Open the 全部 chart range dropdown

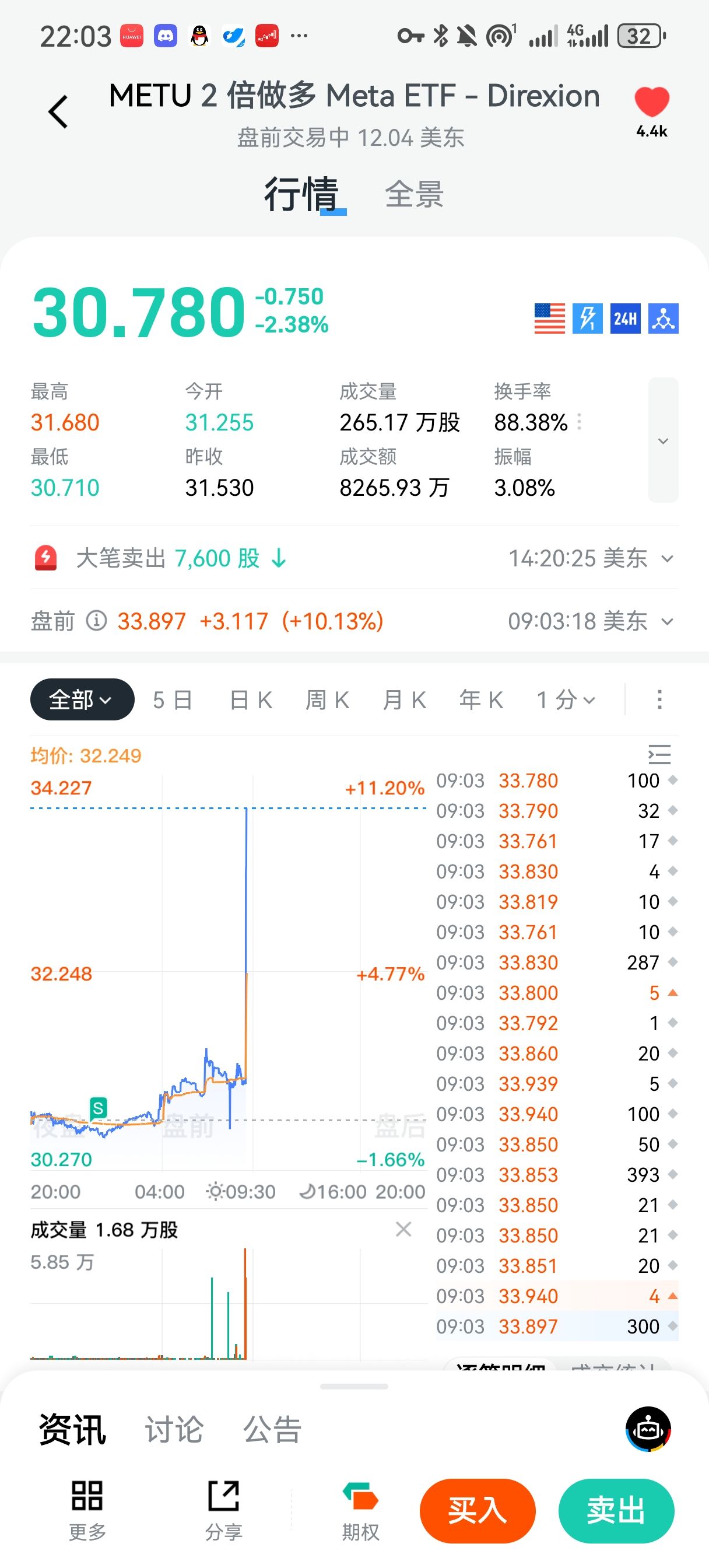(x=82, y=699)
